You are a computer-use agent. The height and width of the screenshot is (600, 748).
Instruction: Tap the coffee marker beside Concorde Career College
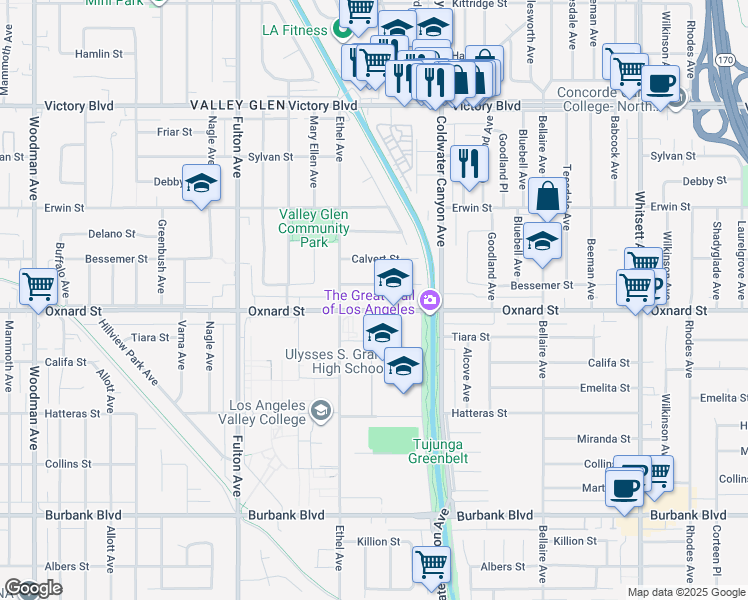(x=660, y=85)
